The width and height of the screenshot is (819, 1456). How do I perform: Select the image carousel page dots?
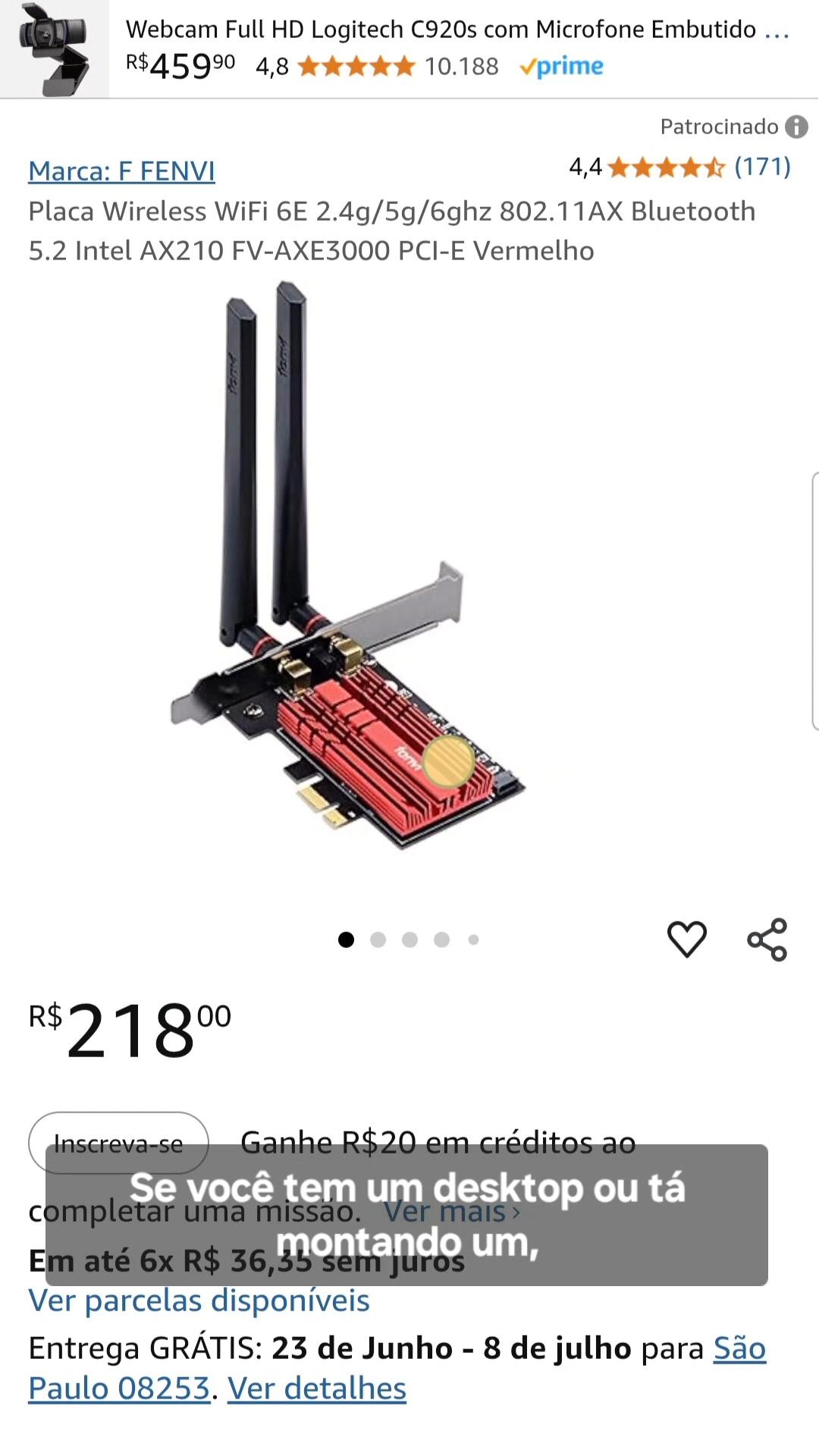(409, 940)
